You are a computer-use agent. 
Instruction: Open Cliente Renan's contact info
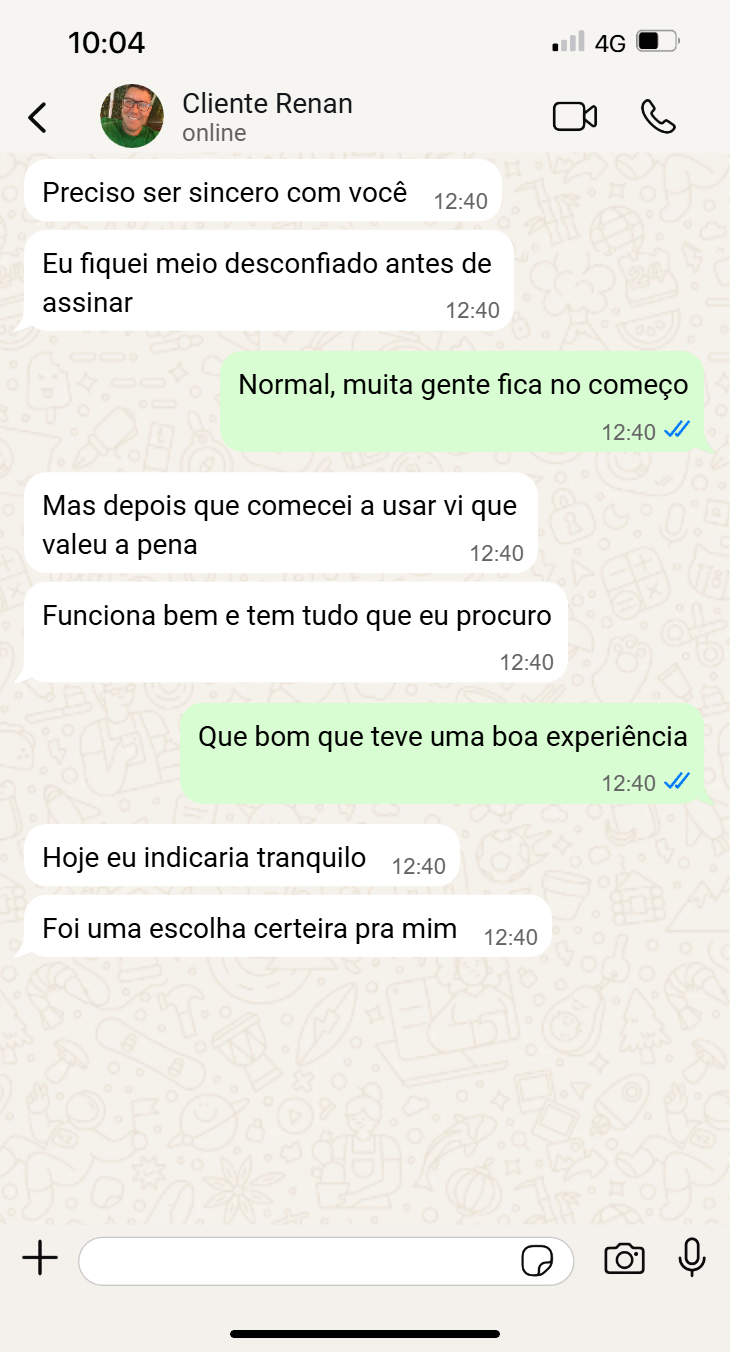pyautogui.click(x=266, y=117)
